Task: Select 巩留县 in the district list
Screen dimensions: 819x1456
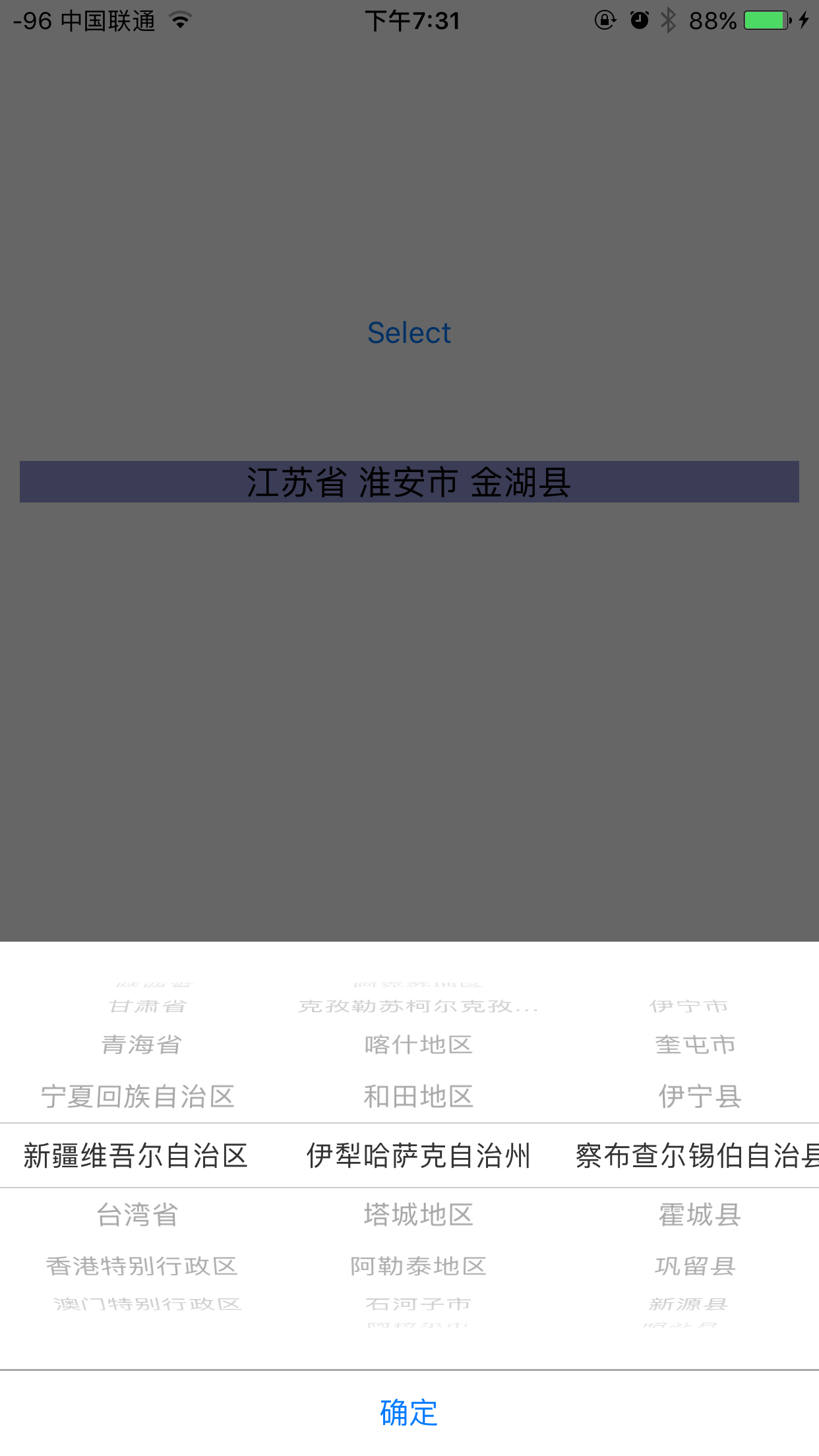Action: tap(695, 1266)
